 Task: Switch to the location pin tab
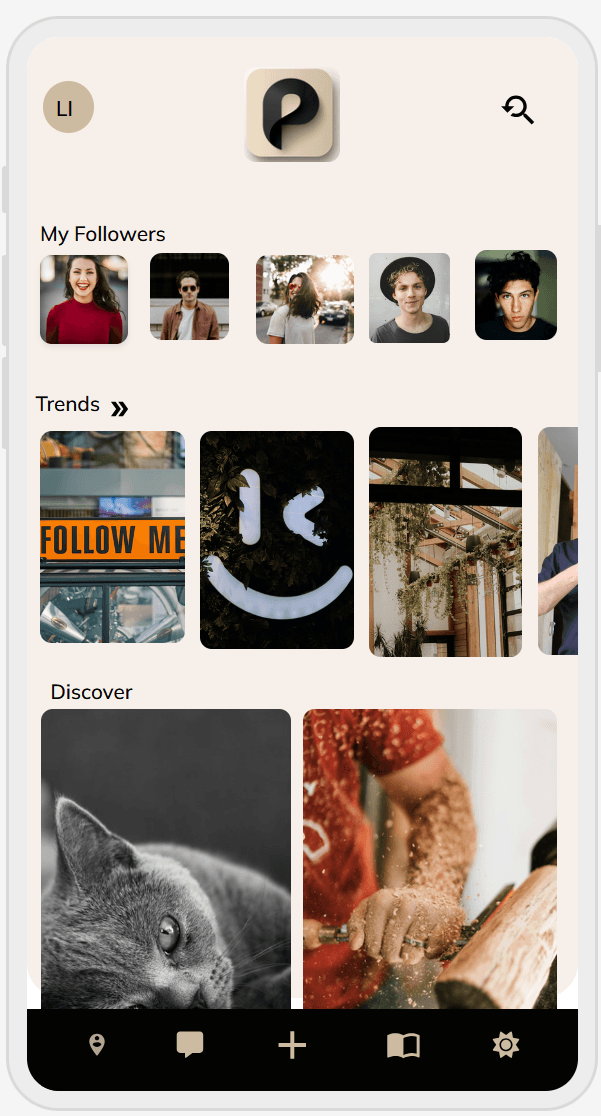coord(97,1045)
